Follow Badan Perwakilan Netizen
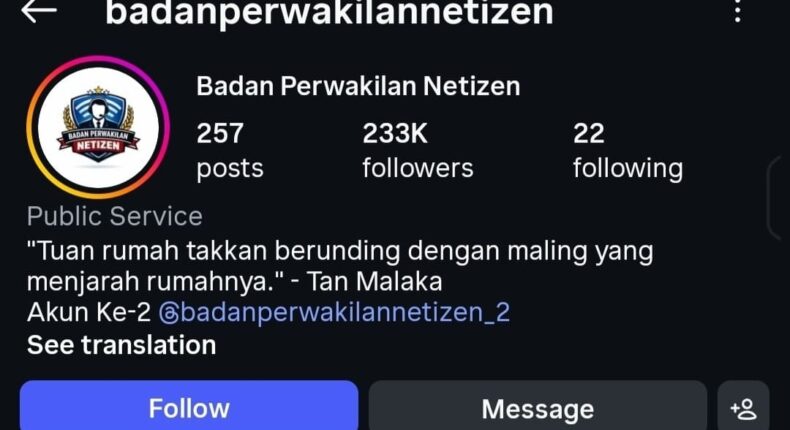Viewport: 790px width, 430px height. point(189,407)
